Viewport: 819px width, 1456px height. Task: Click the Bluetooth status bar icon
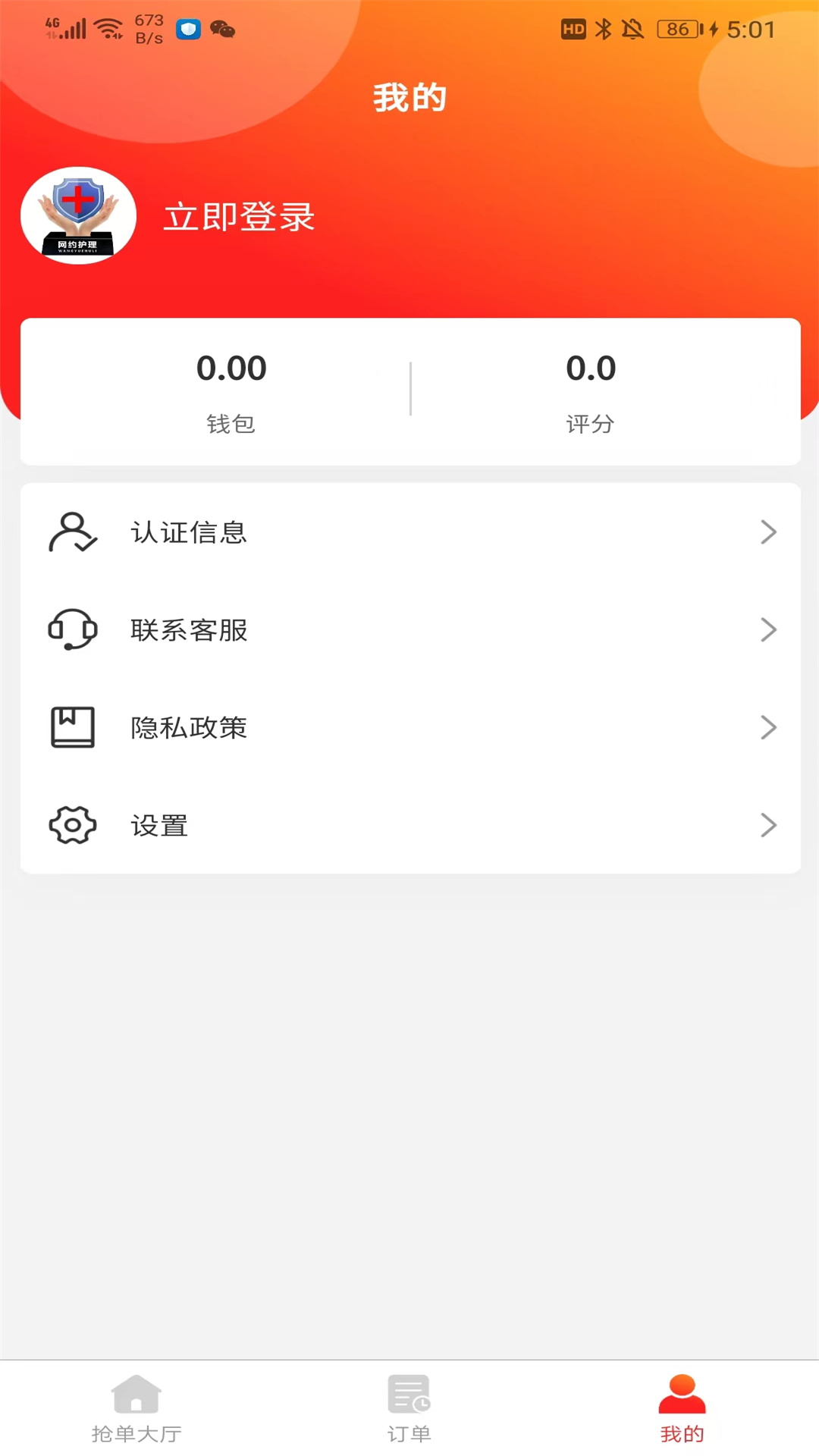click(x=604, y=30)
